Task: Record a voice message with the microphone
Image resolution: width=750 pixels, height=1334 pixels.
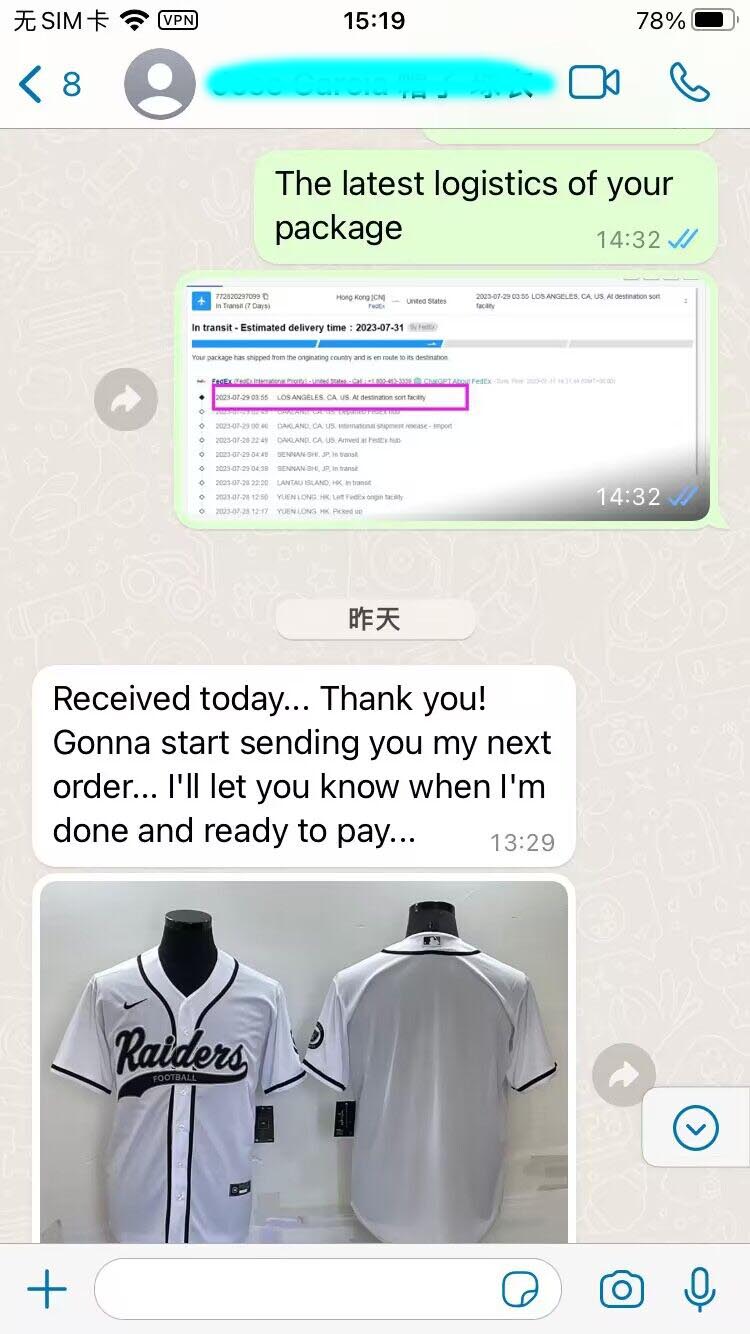Action: tap(699, 1290)
